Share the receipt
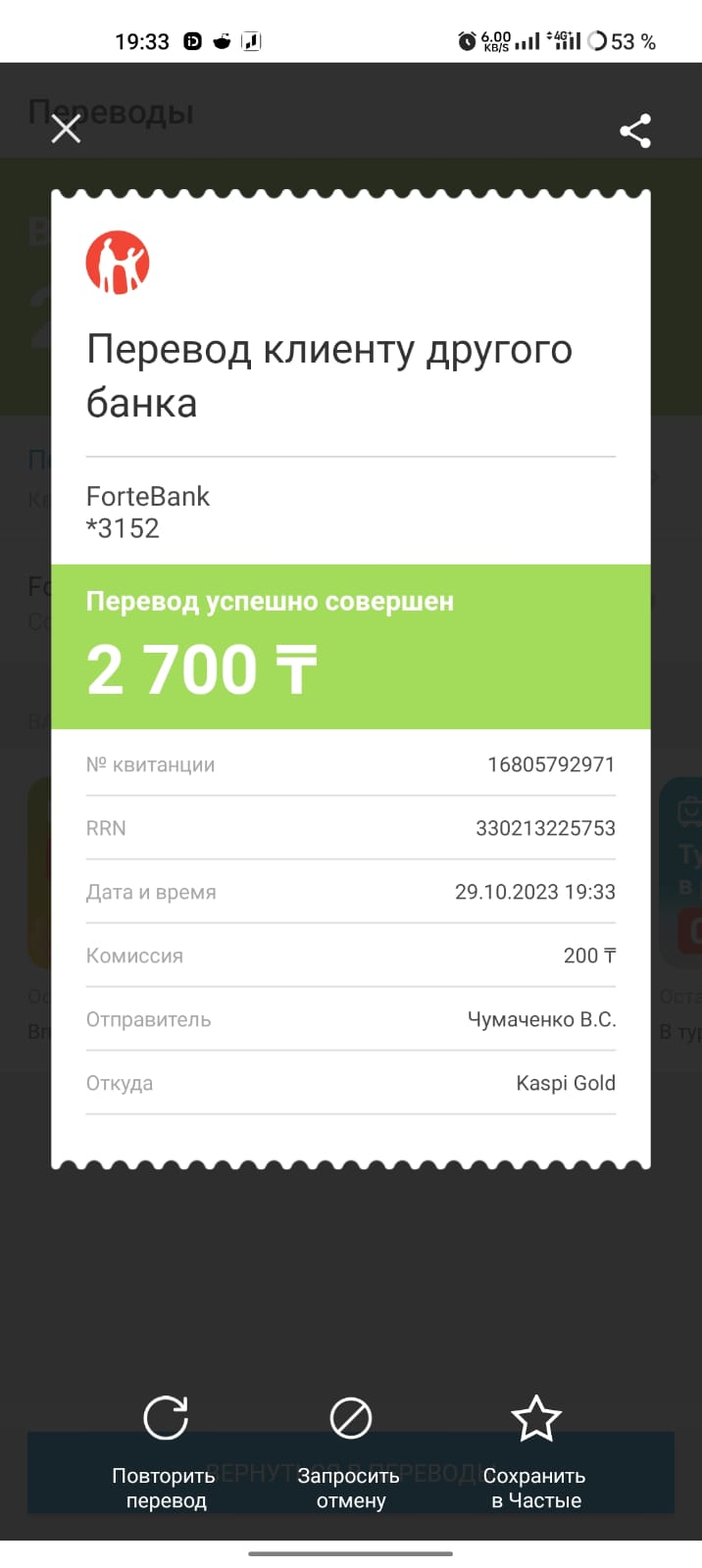 [x=635, y=131]
